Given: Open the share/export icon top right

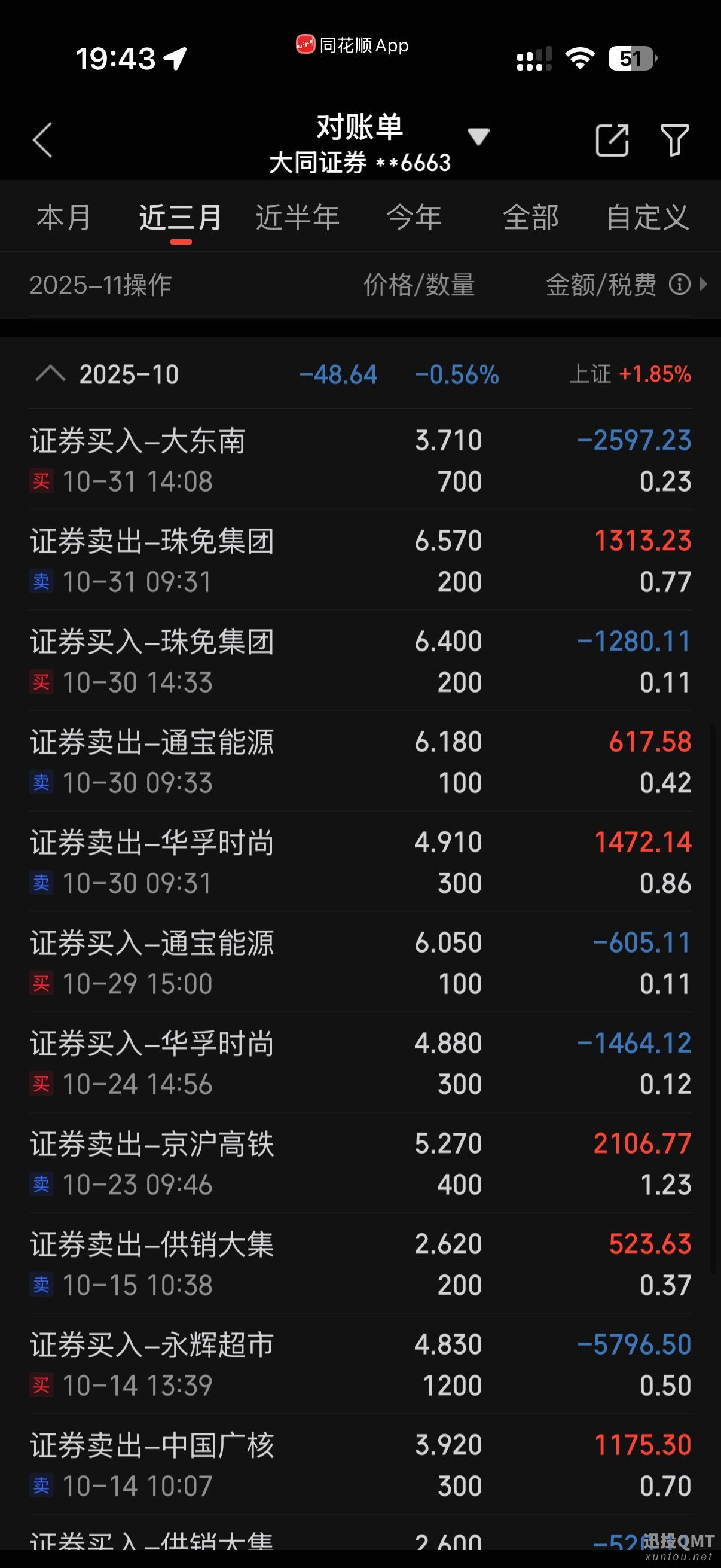Looking at the screenshot, I should 612,141.
